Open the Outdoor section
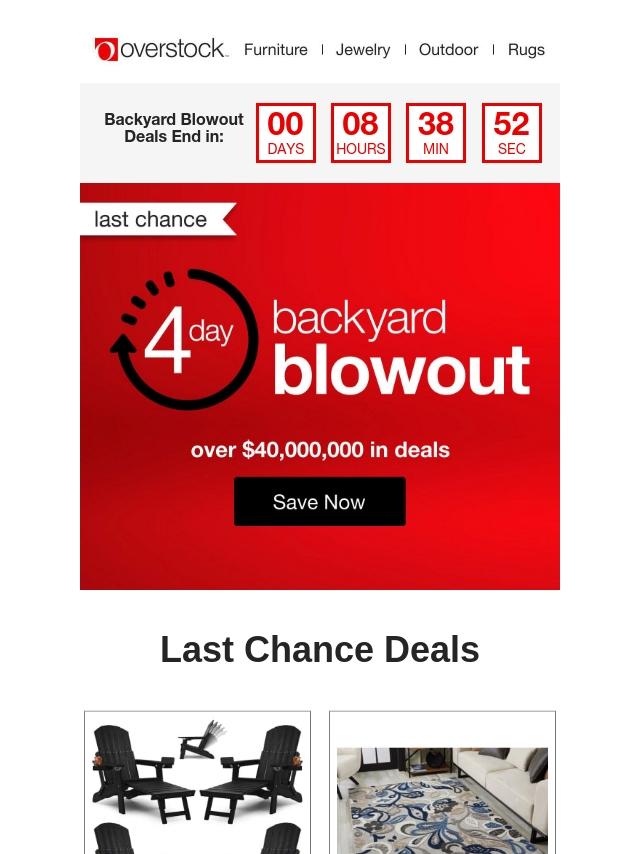Viewport: 640px width, 854px height. point(448,49)
